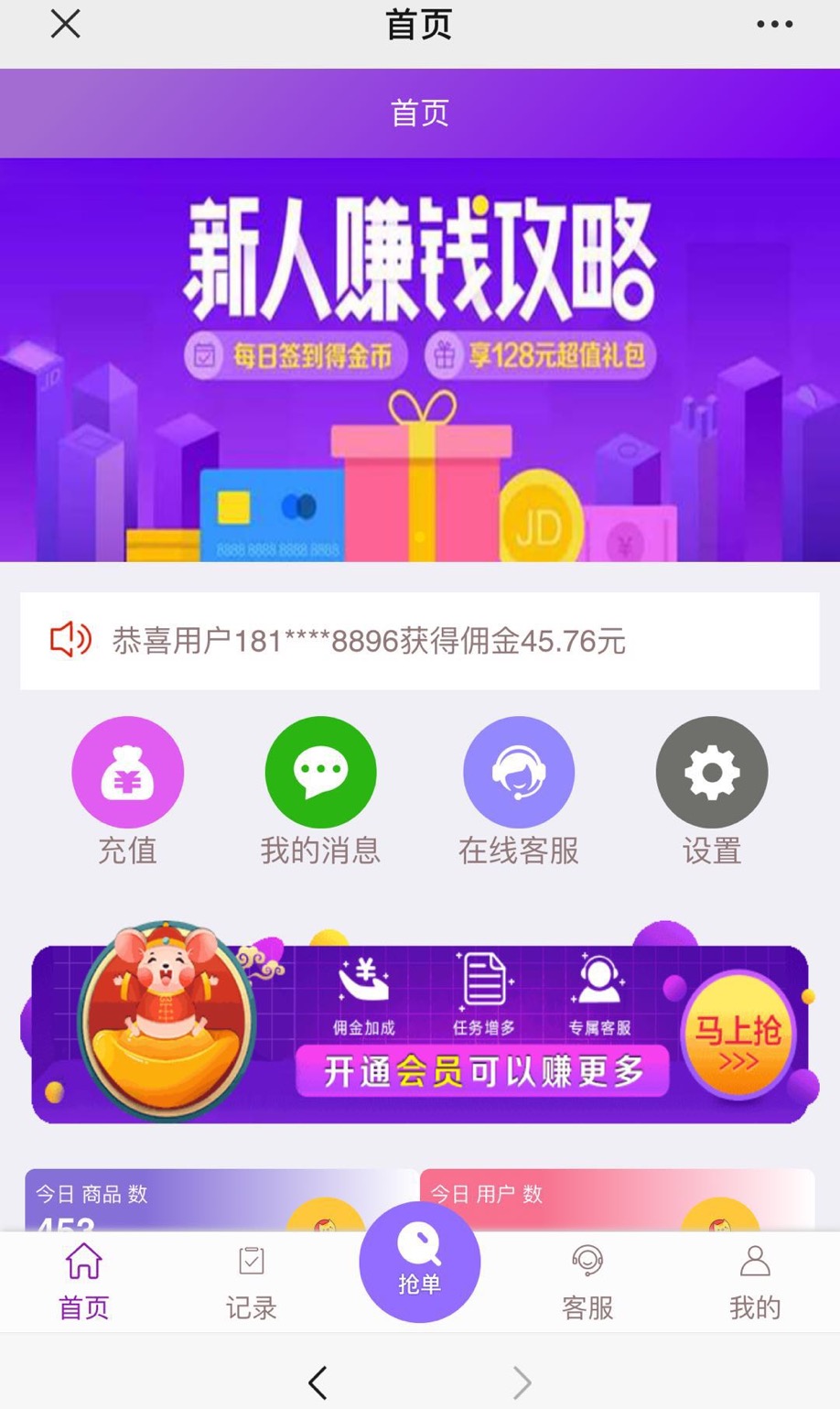Open 充值 recharge
The height and width of the screenshot is (1409, 840).
[127, 773]
